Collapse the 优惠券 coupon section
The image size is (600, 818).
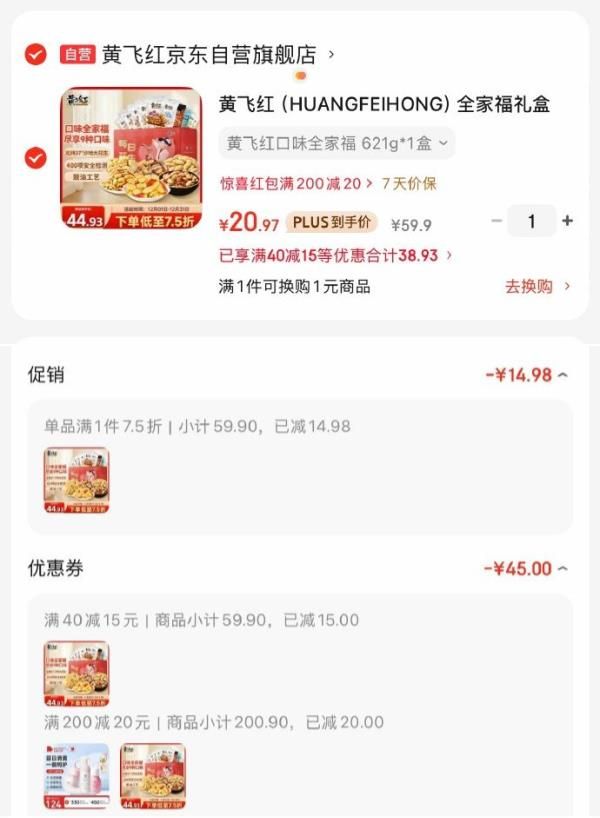coord(527,569)
